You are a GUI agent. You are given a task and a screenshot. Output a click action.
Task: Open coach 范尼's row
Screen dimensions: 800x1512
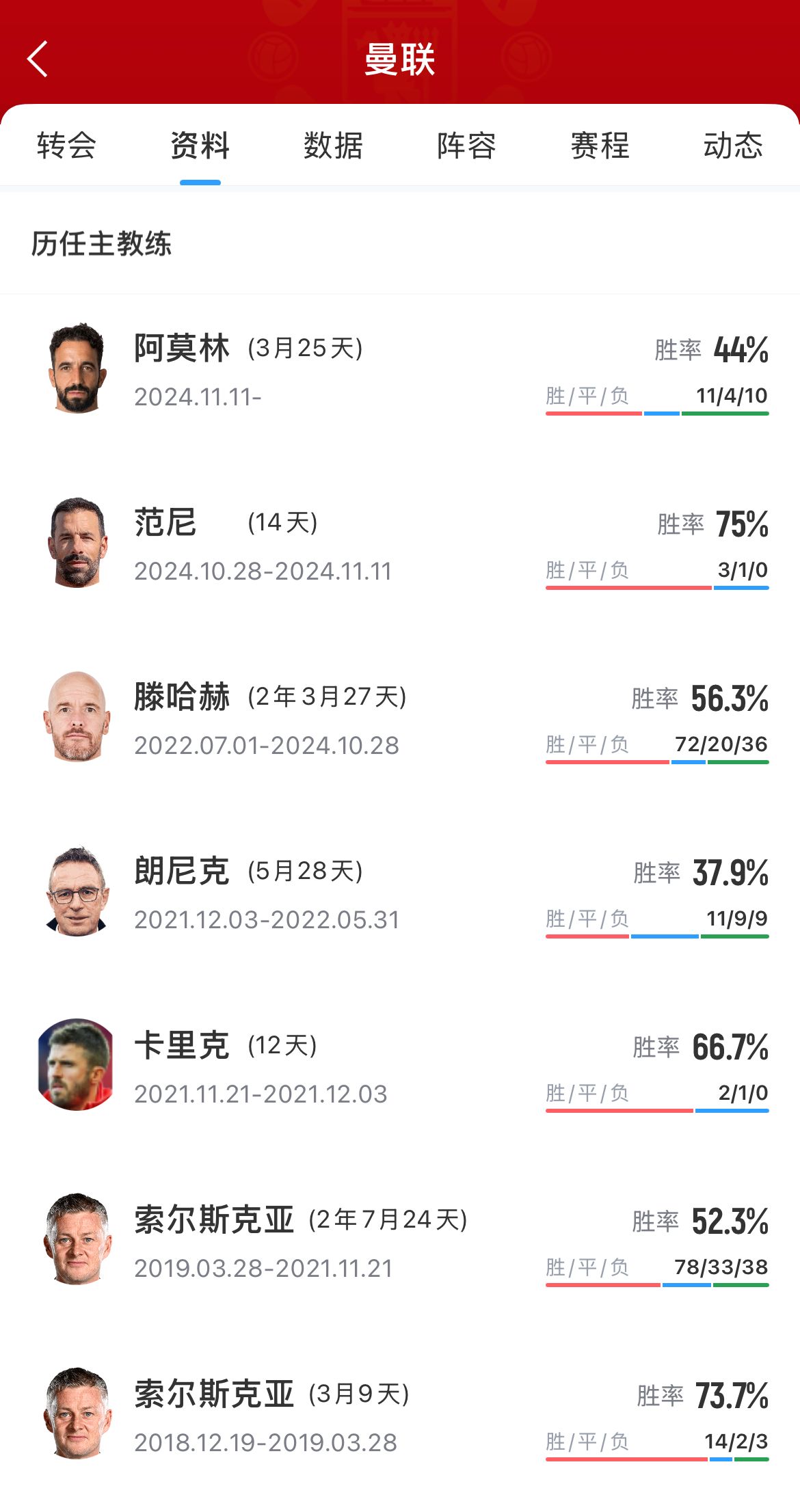[x=400, y=544]
